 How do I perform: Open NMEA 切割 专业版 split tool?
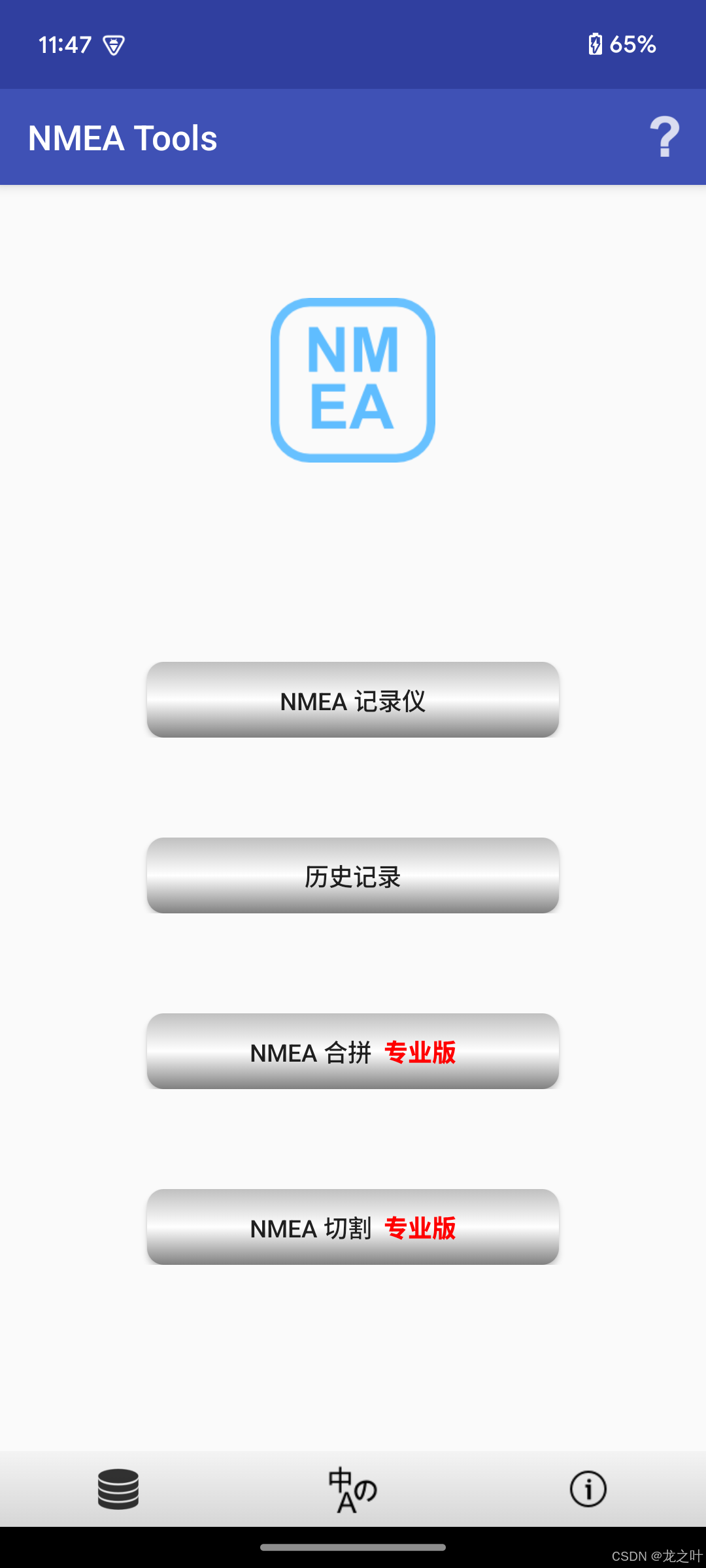click(353, 1227)
